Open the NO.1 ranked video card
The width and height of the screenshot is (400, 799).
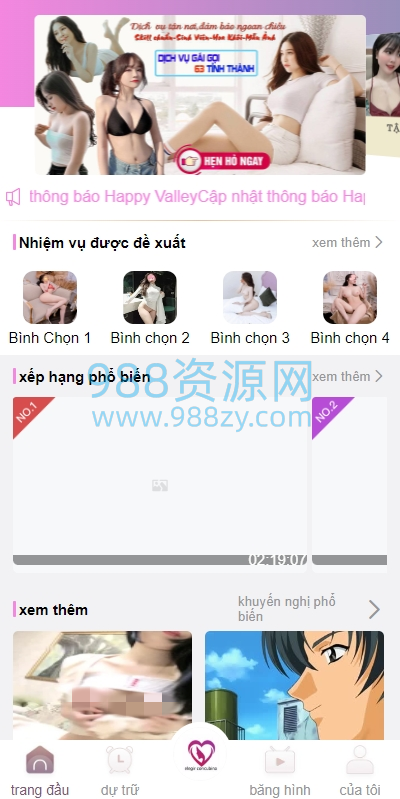coord(160,484)
